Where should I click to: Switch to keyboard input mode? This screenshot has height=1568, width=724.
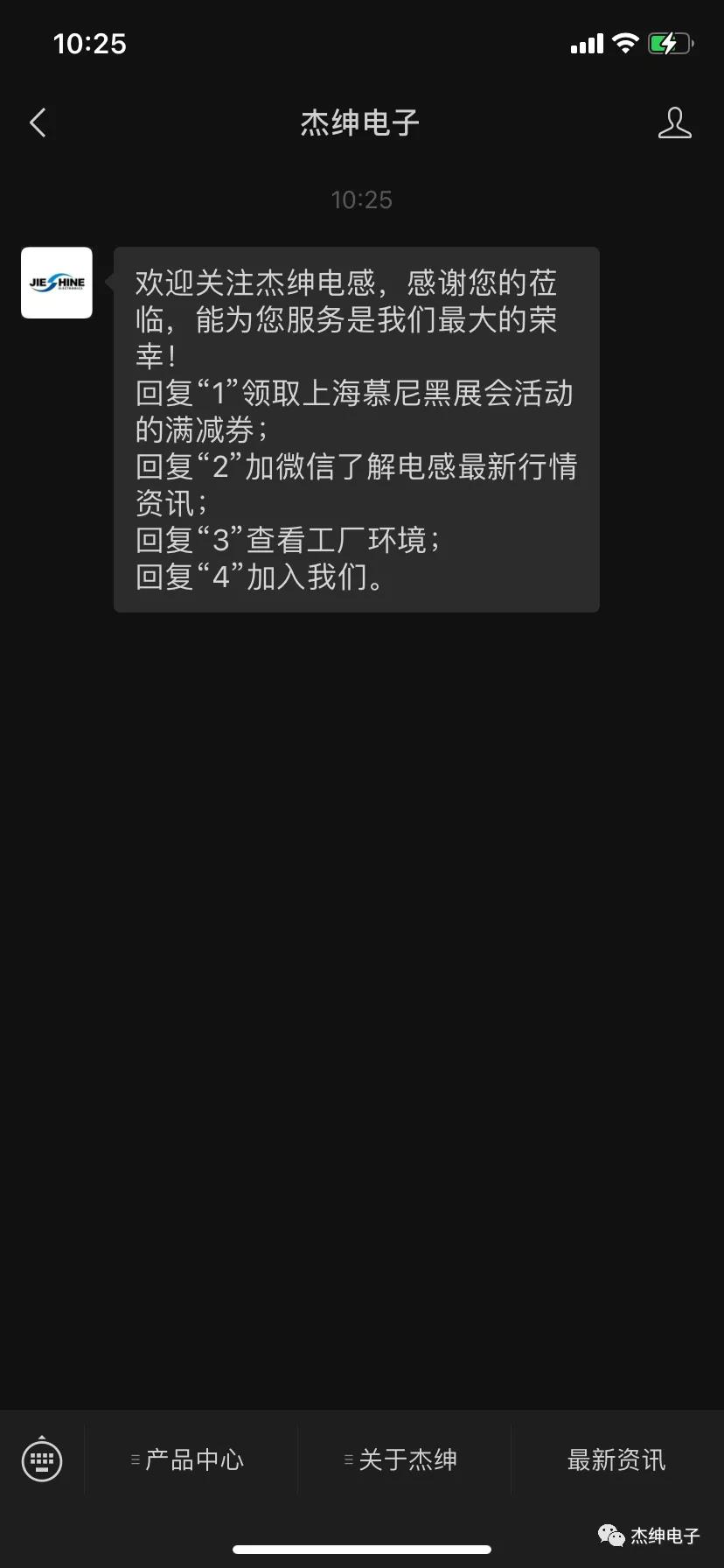tap(42, 1459)
